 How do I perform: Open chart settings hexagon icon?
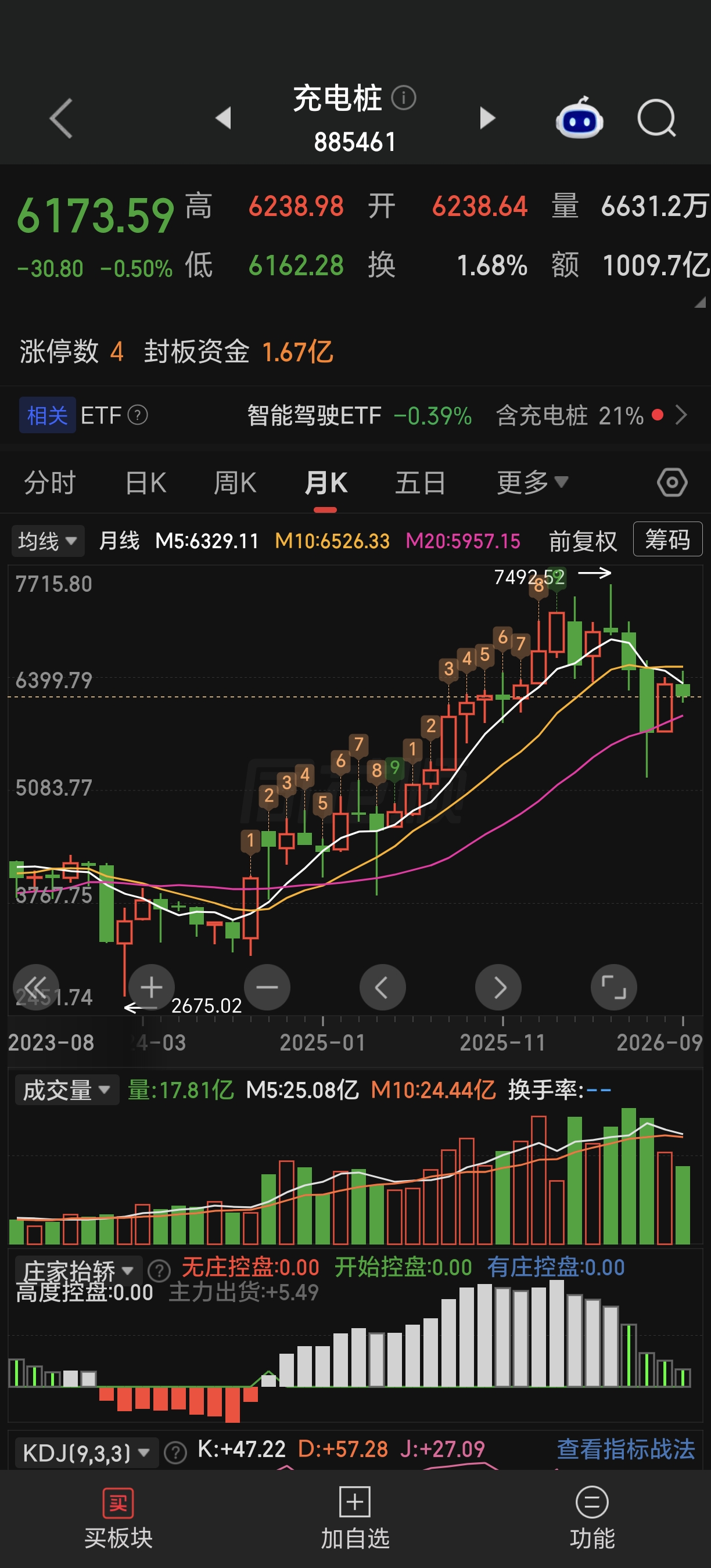(672, 483)
